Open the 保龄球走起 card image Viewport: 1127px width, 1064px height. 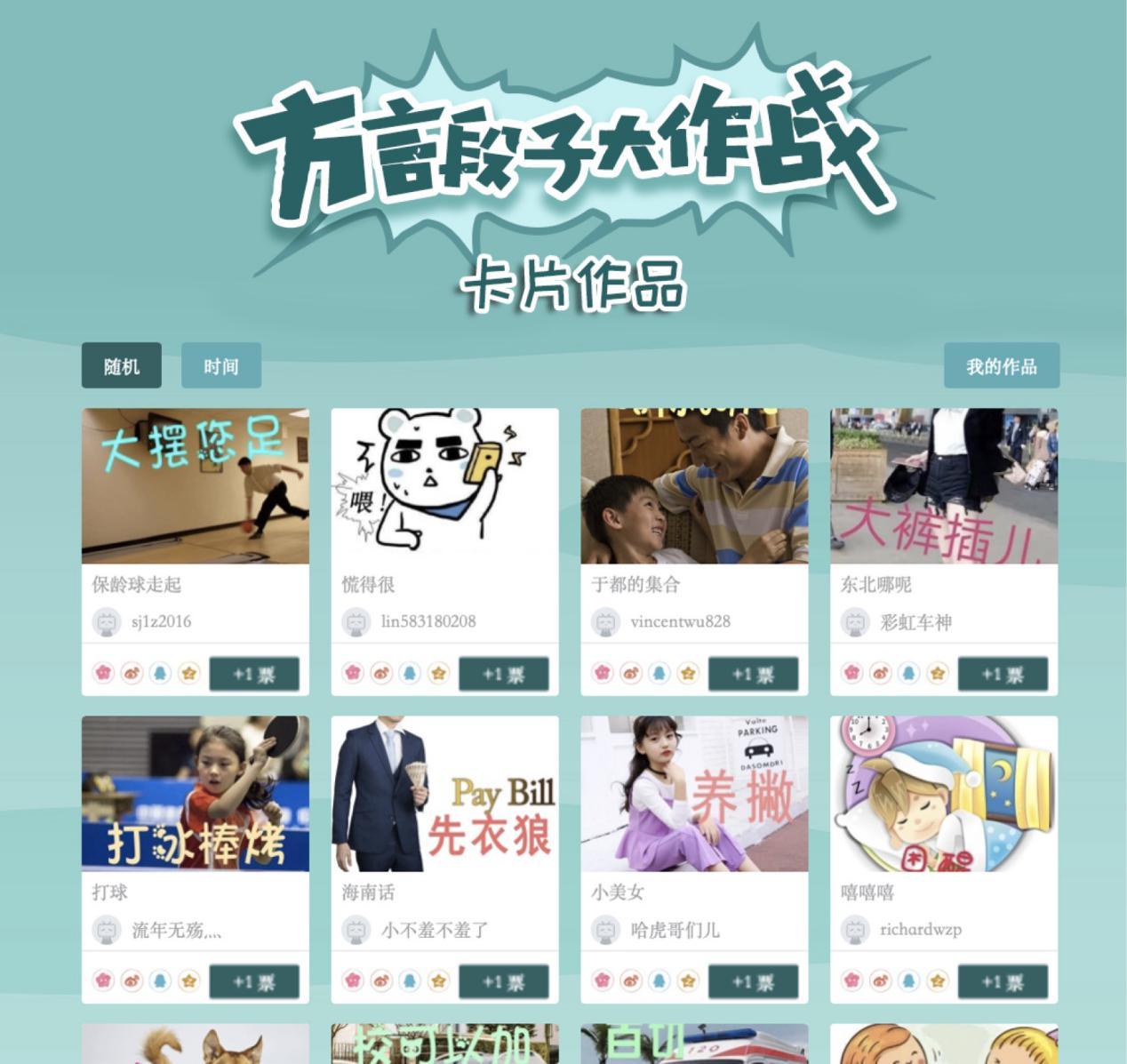(x=196, y=485)
